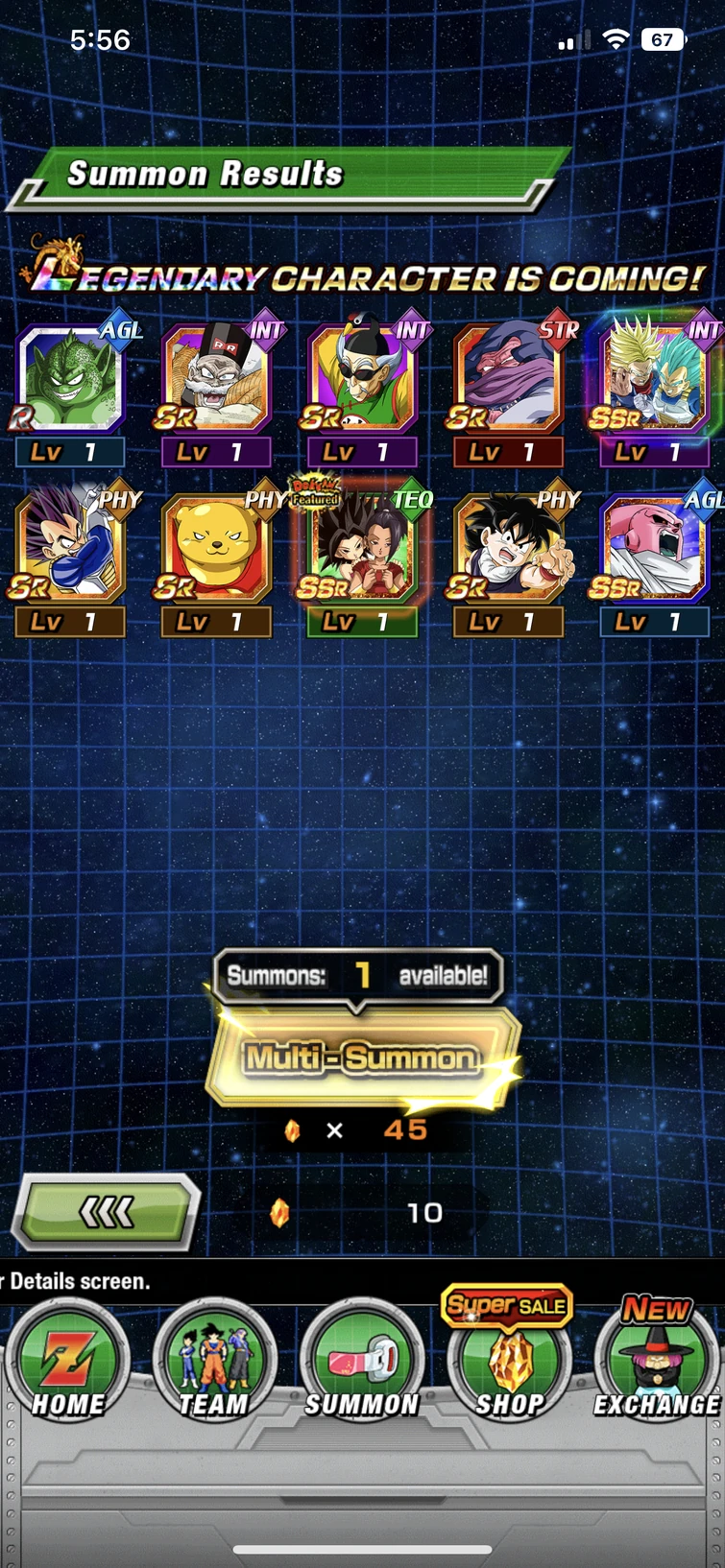Open the PHY Goten card

pos(508,547)
